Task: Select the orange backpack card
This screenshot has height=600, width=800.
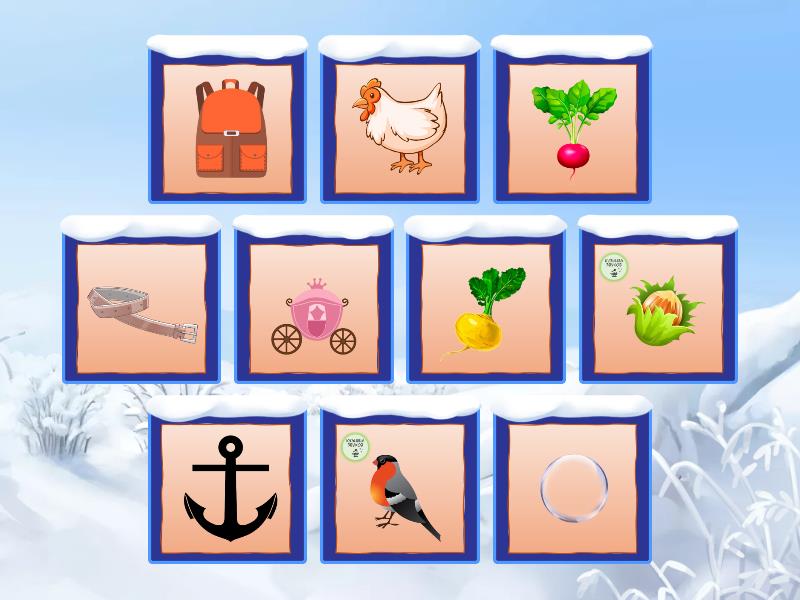Action: pyautogui.click(x=228, y=128)
